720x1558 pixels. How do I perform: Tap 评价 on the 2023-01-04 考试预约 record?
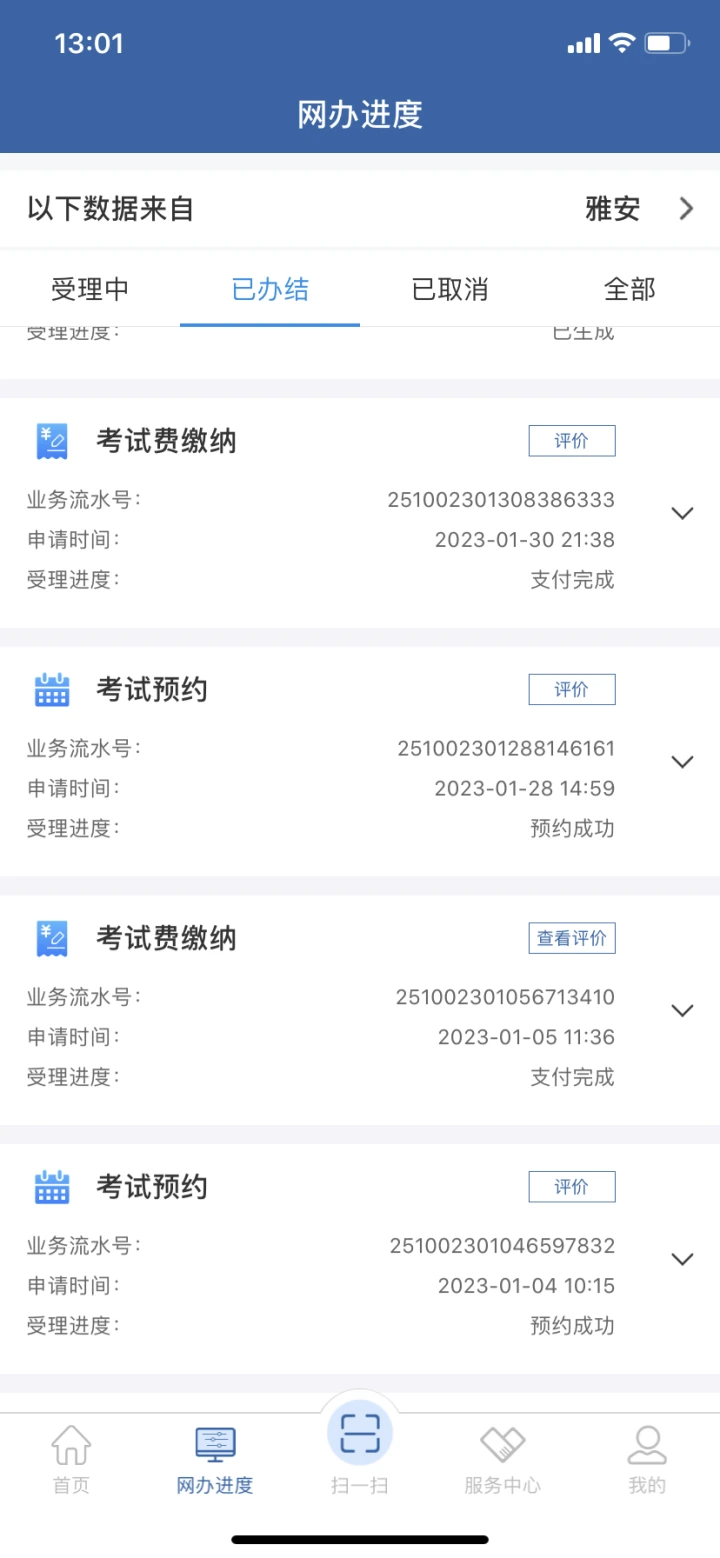click(571, 1187)
